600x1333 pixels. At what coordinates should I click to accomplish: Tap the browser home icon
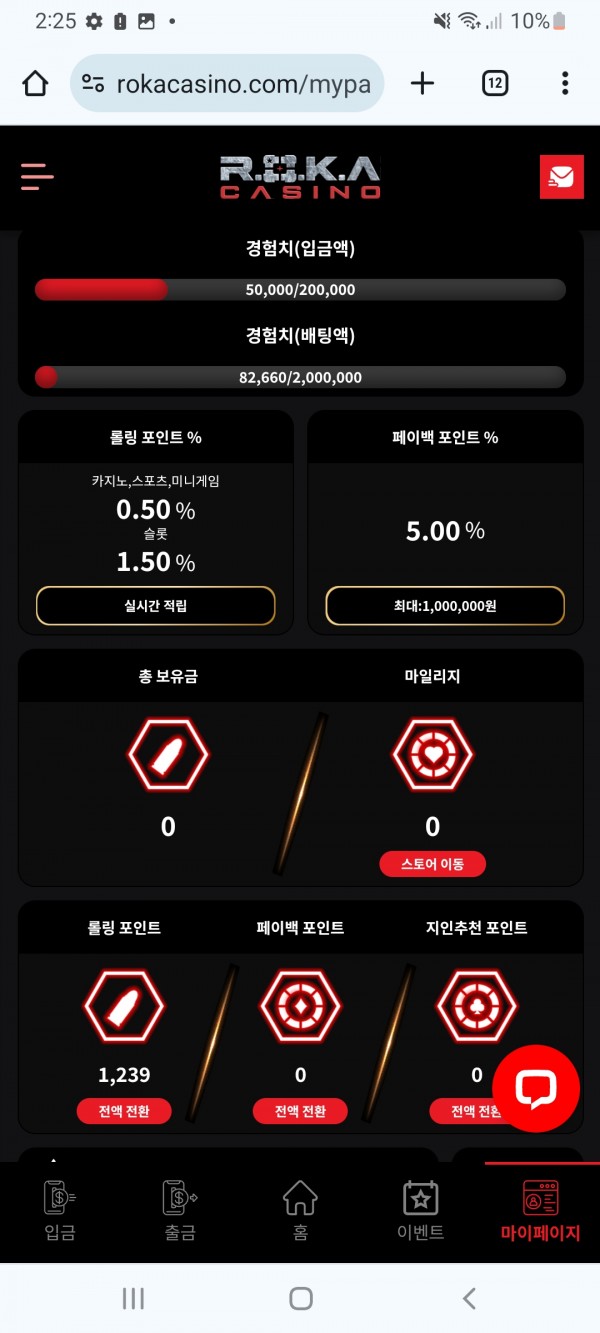coord(35,83)
